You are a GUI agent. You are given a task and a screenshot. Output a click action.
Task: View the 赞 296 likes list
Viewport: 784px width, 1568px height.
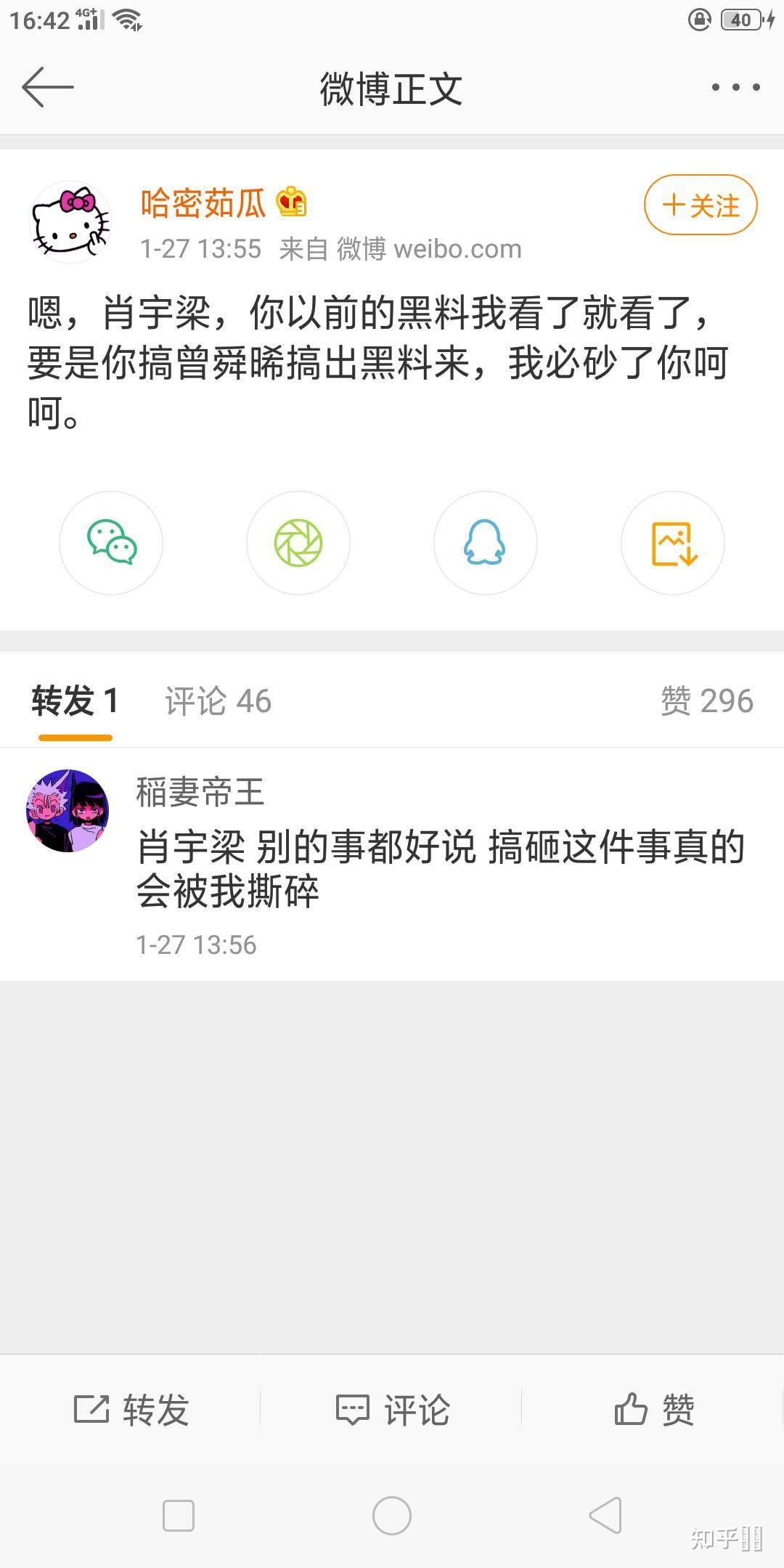click(706, 701)
